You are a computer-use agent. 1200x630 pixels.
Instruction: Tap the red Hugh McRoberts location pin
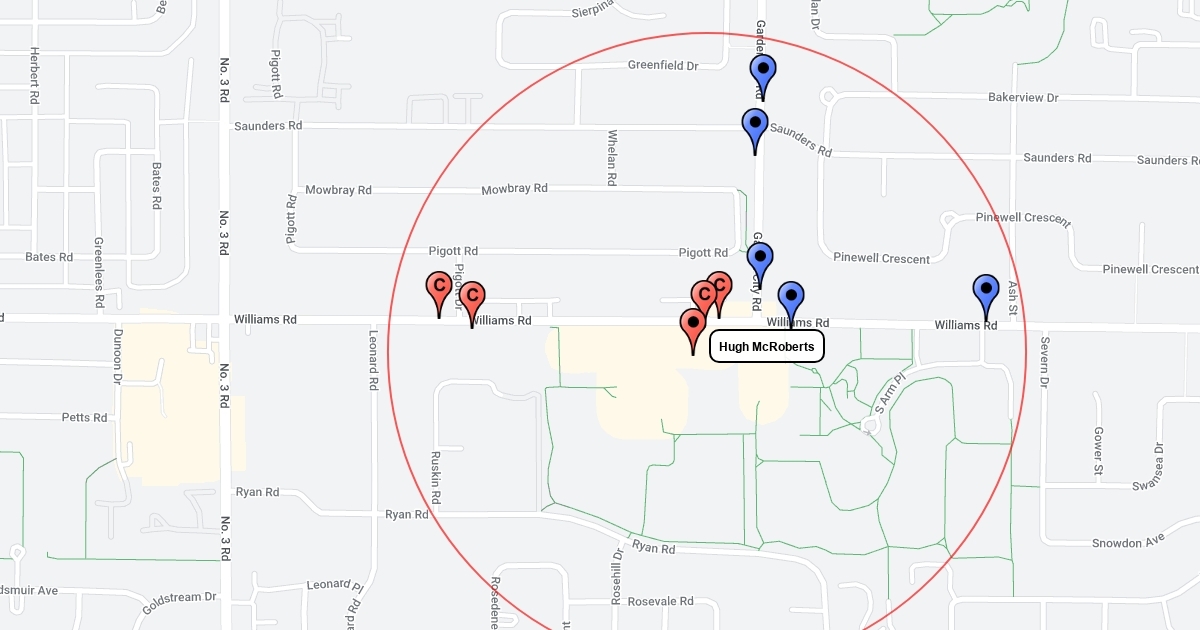click(x=693, y=326)
